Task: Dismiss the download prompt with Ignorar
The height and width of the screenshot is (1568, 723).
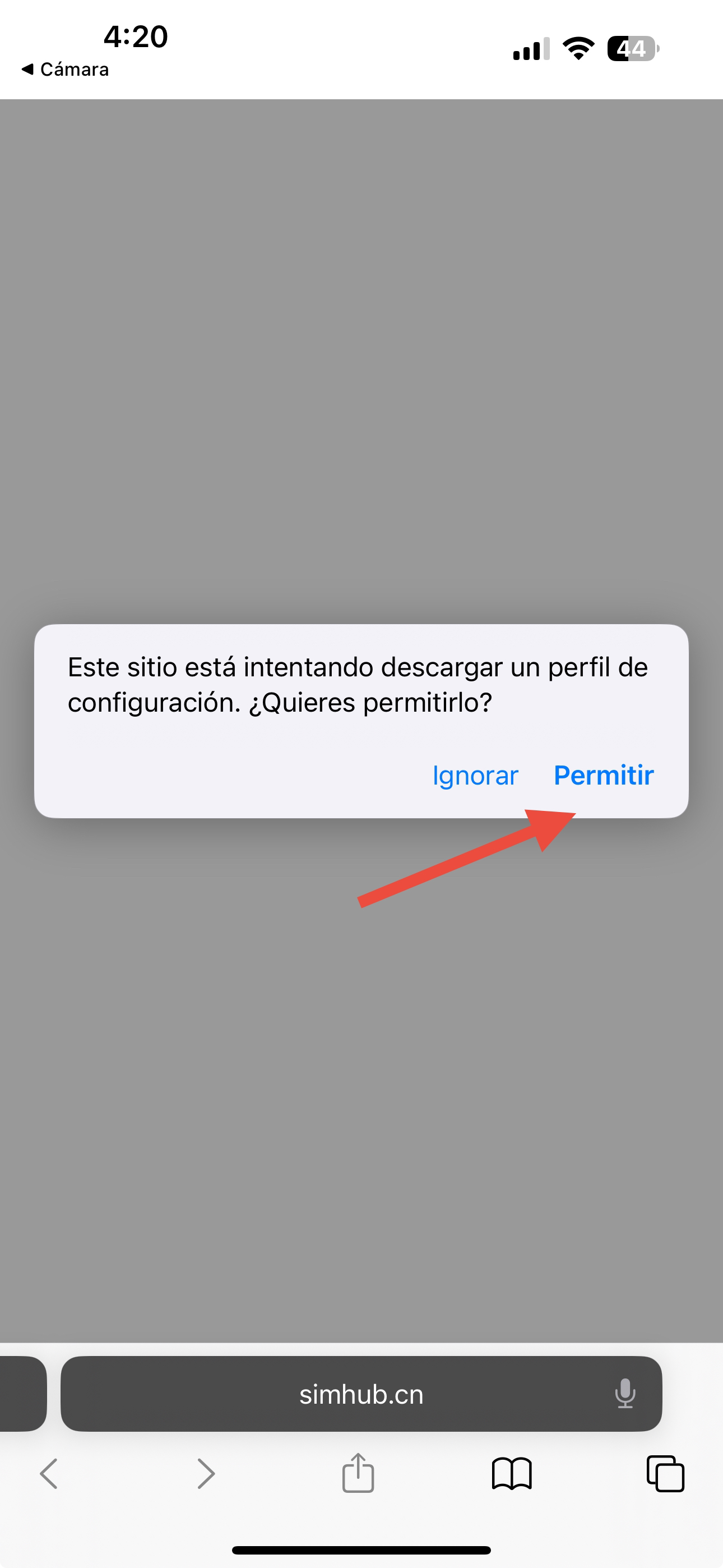Action: point(475,776)
